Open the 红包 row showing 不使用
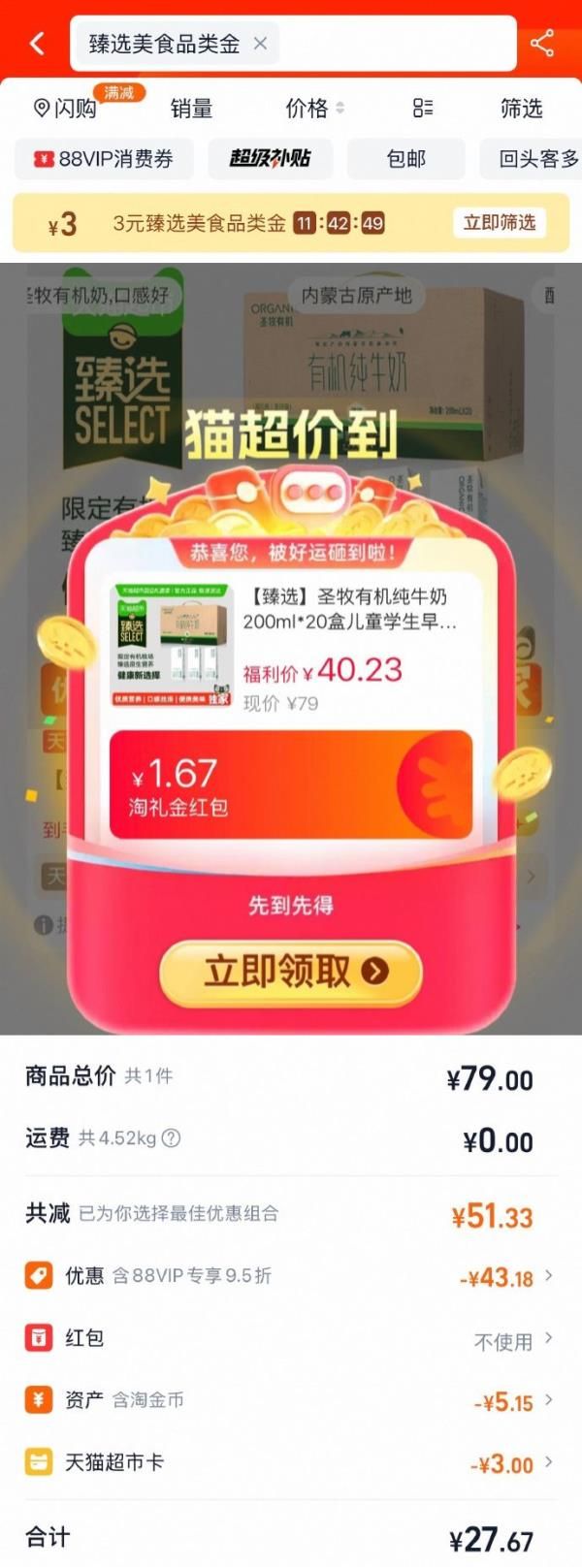This screenshot has width=582, height=1568. click(x=291, y=1339)
